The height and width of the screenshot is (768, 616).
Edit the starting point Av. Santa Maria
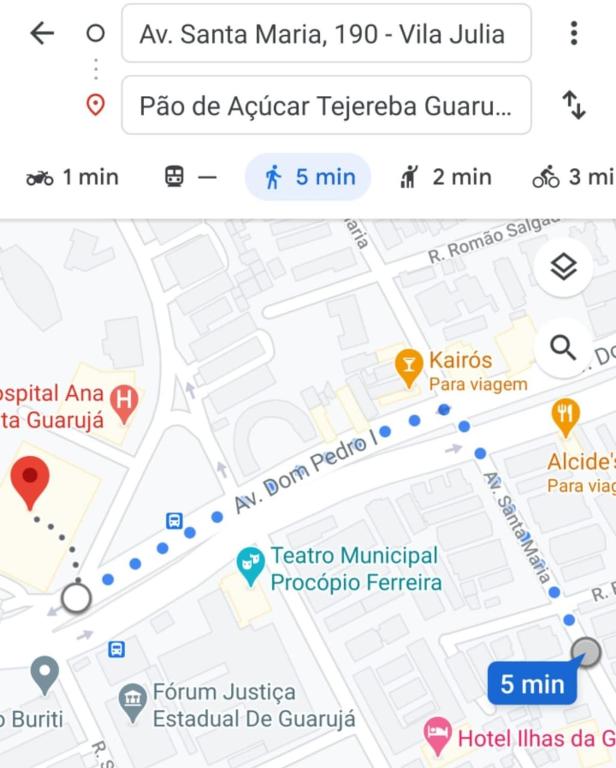[x=326, y=34]
